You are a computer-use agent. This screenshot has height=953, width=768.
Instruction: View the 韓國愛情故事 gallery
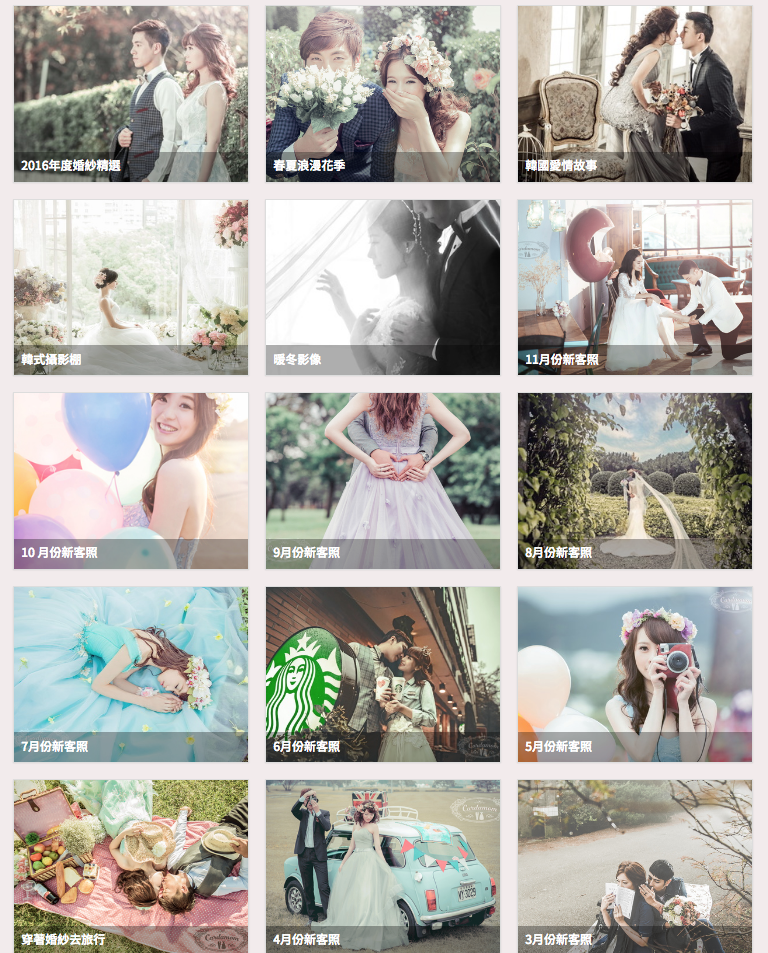point(634,94)
